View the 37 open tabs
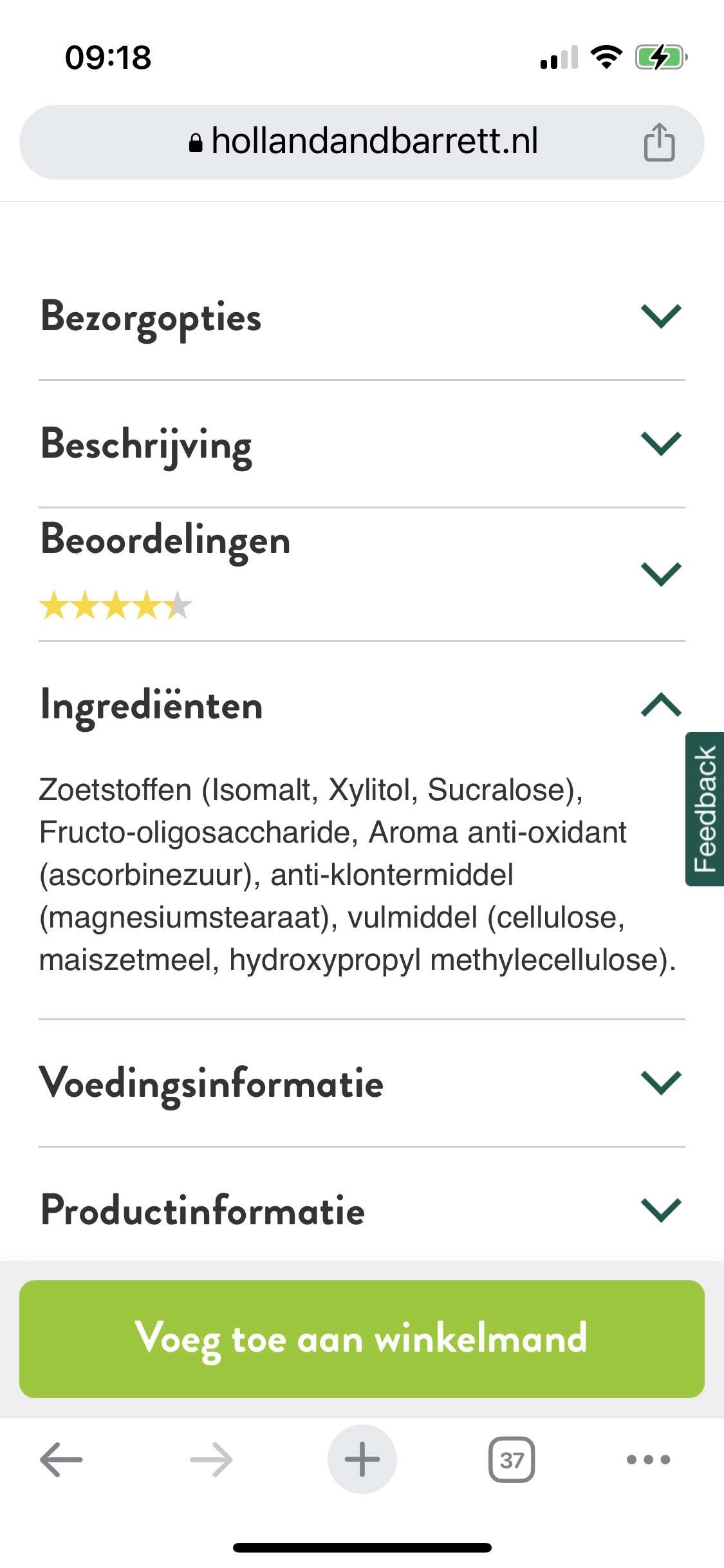This screenshot has height=1568, width=724. click(x=512, y=1459)
